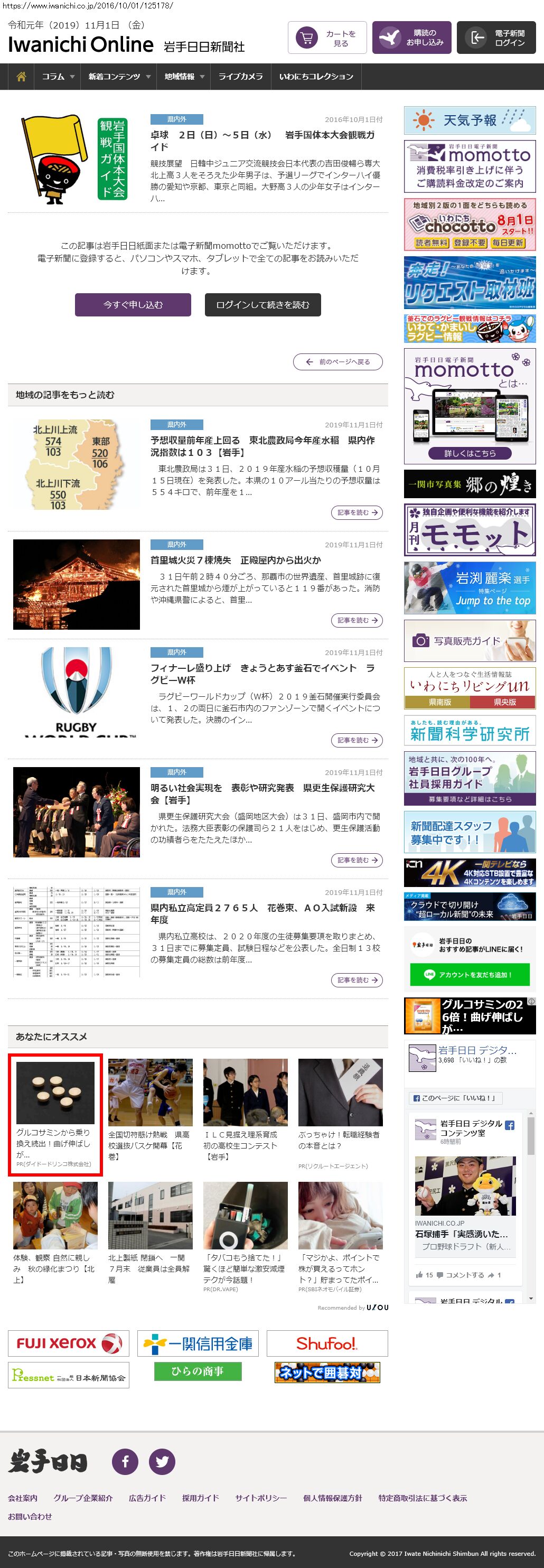This screenshot has height=1568, width=544.
Task: Open the 天気予報 weather banner
Action: coord(469,120)
